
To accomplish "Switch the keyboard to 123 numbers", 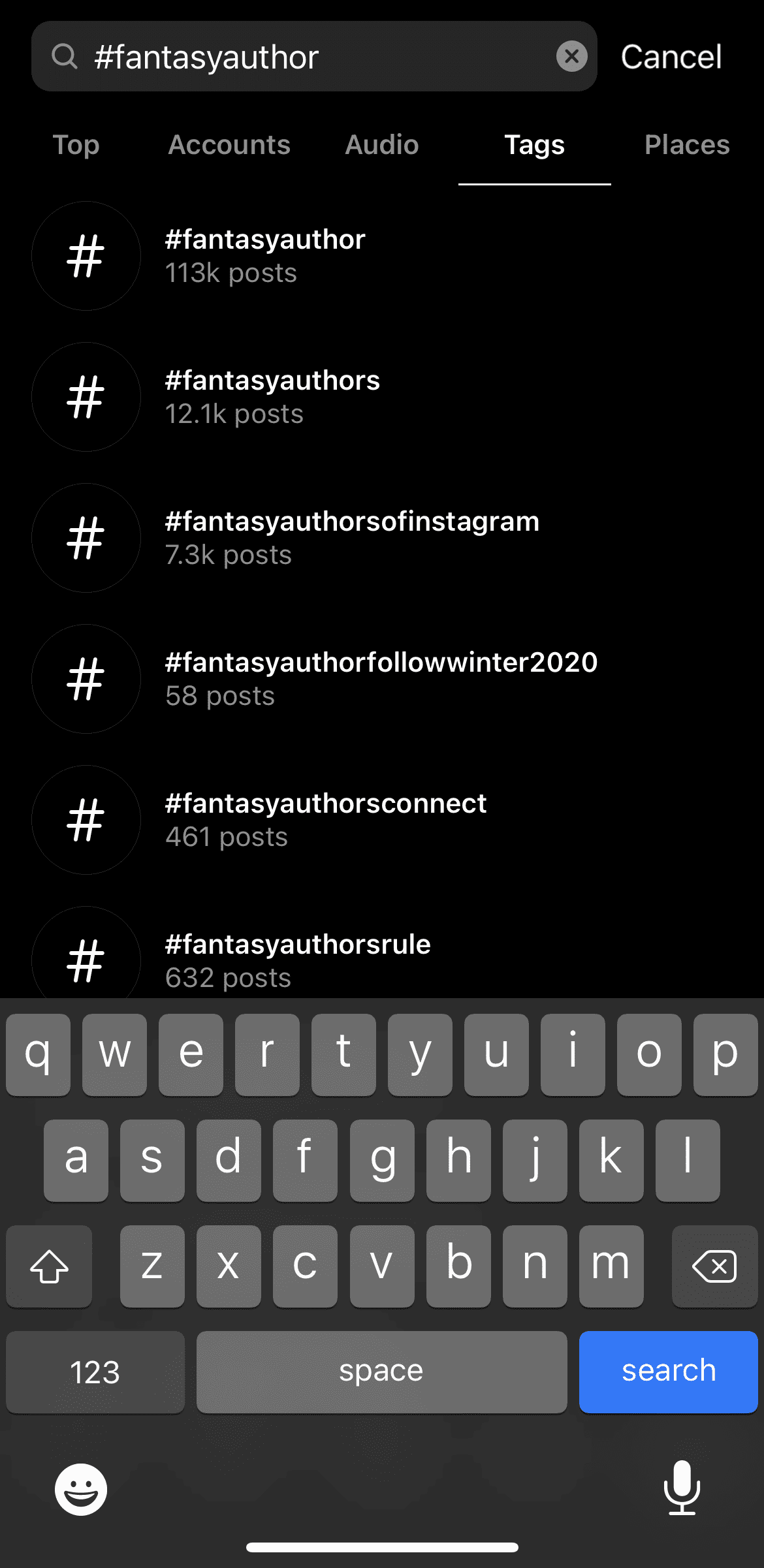I will 95,1372.
